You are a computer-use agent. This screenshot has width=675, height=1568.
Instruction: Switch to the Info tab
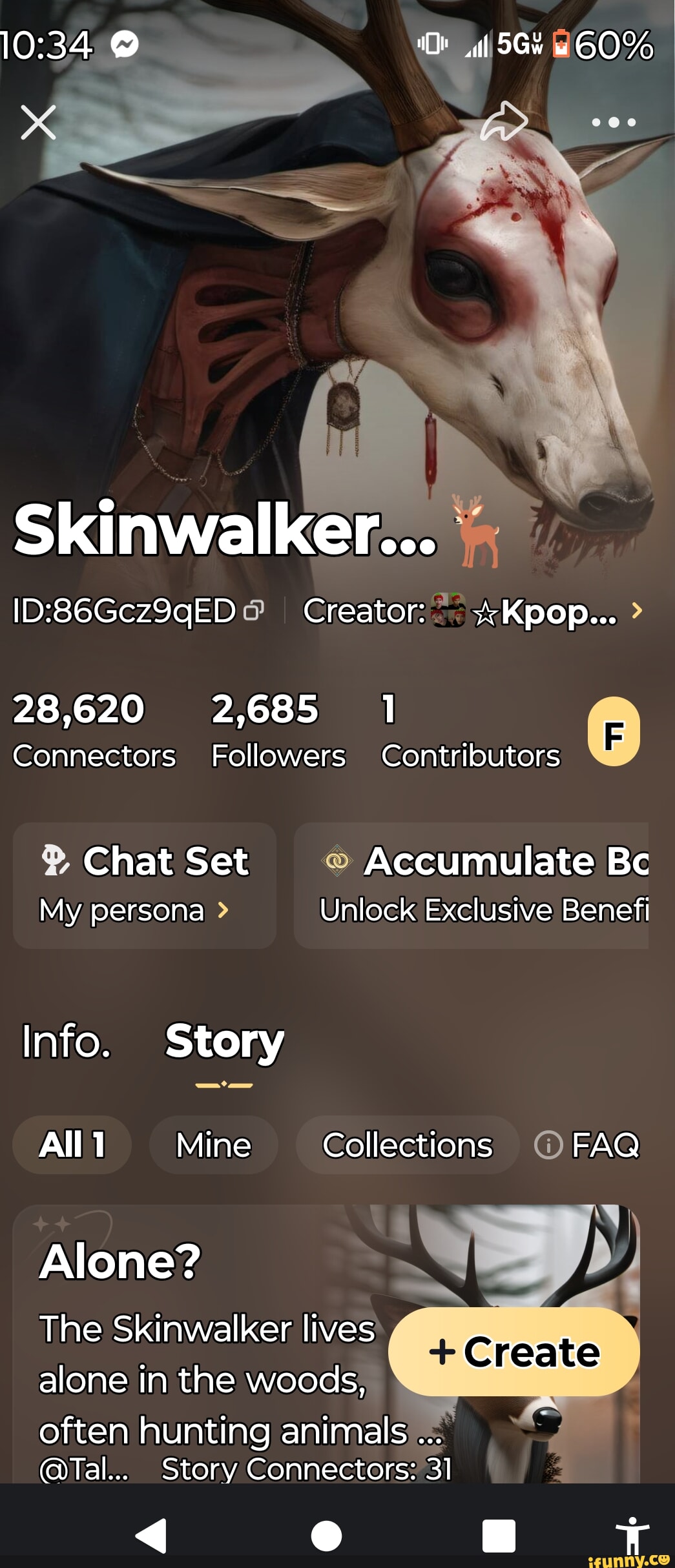[66, 1041]
